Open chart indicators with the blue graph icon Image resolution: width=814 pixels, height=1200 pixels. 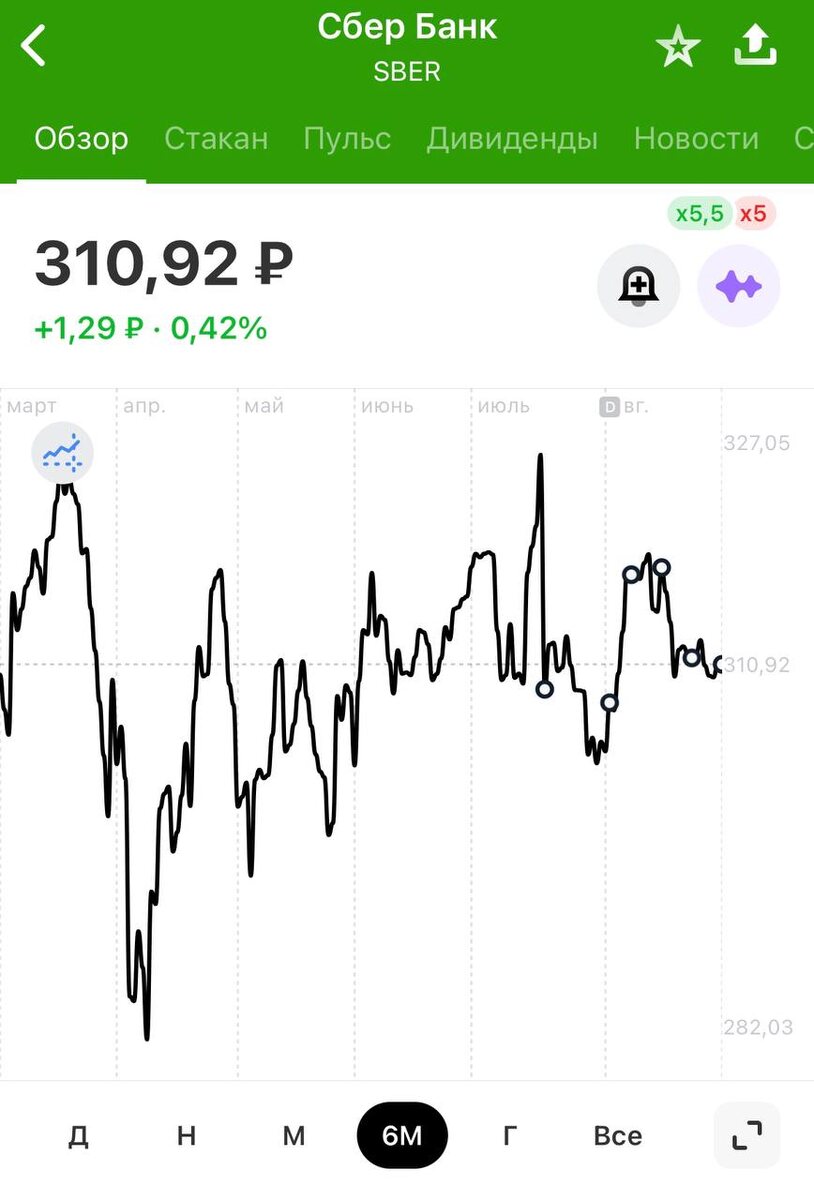click(62, 453)
